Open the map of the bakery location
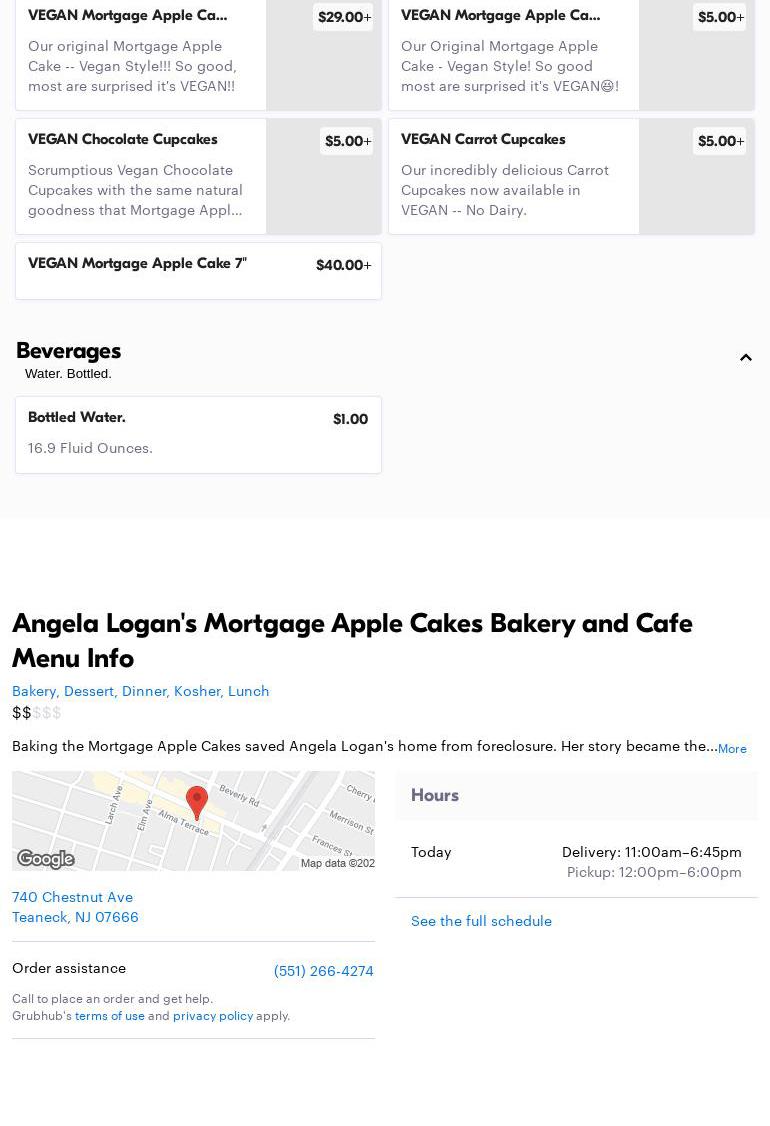Image resolution: width=770 pixels, height=1126 pixels. tap(193, 820)
